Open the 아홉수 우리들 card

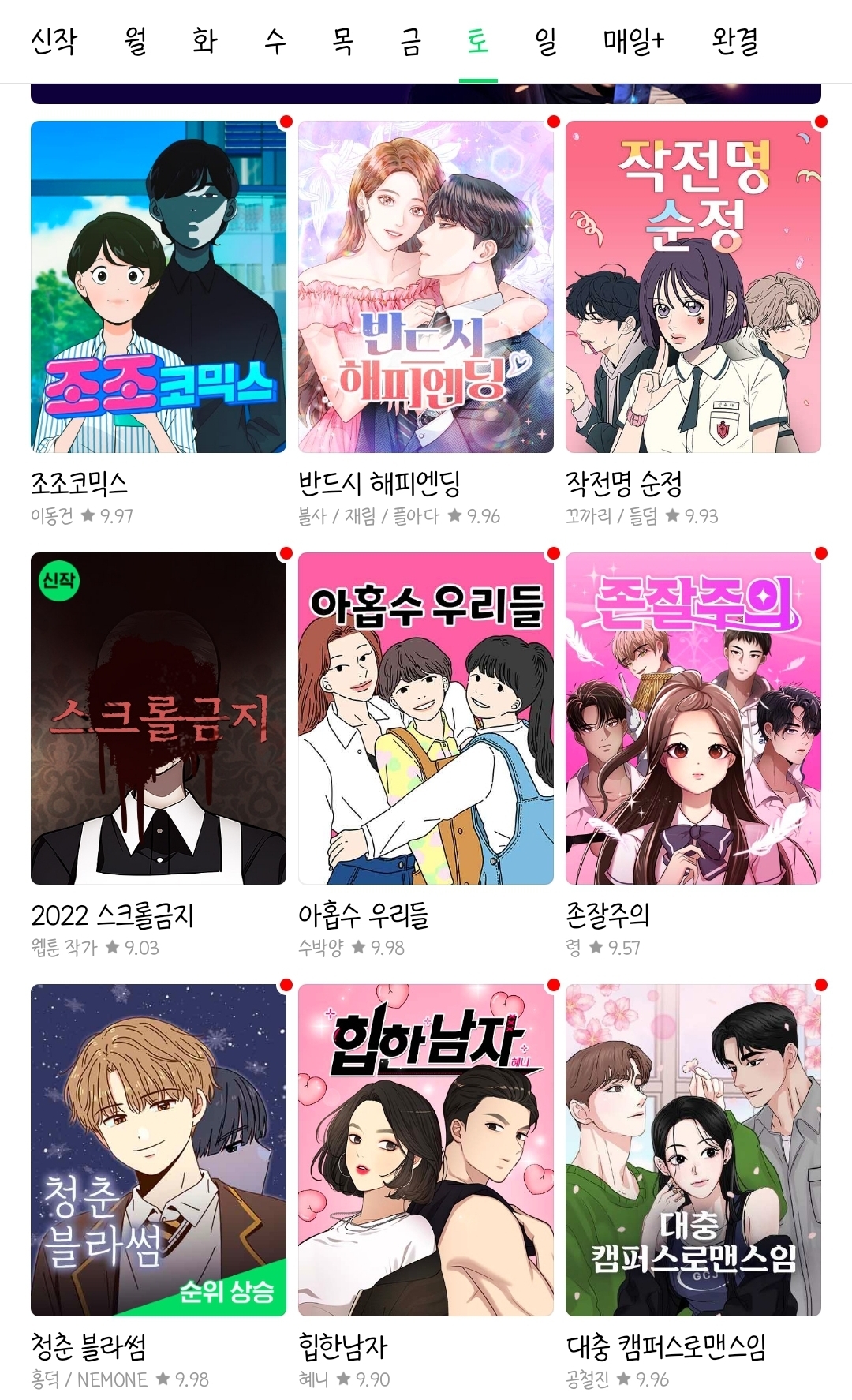[426, 718]
